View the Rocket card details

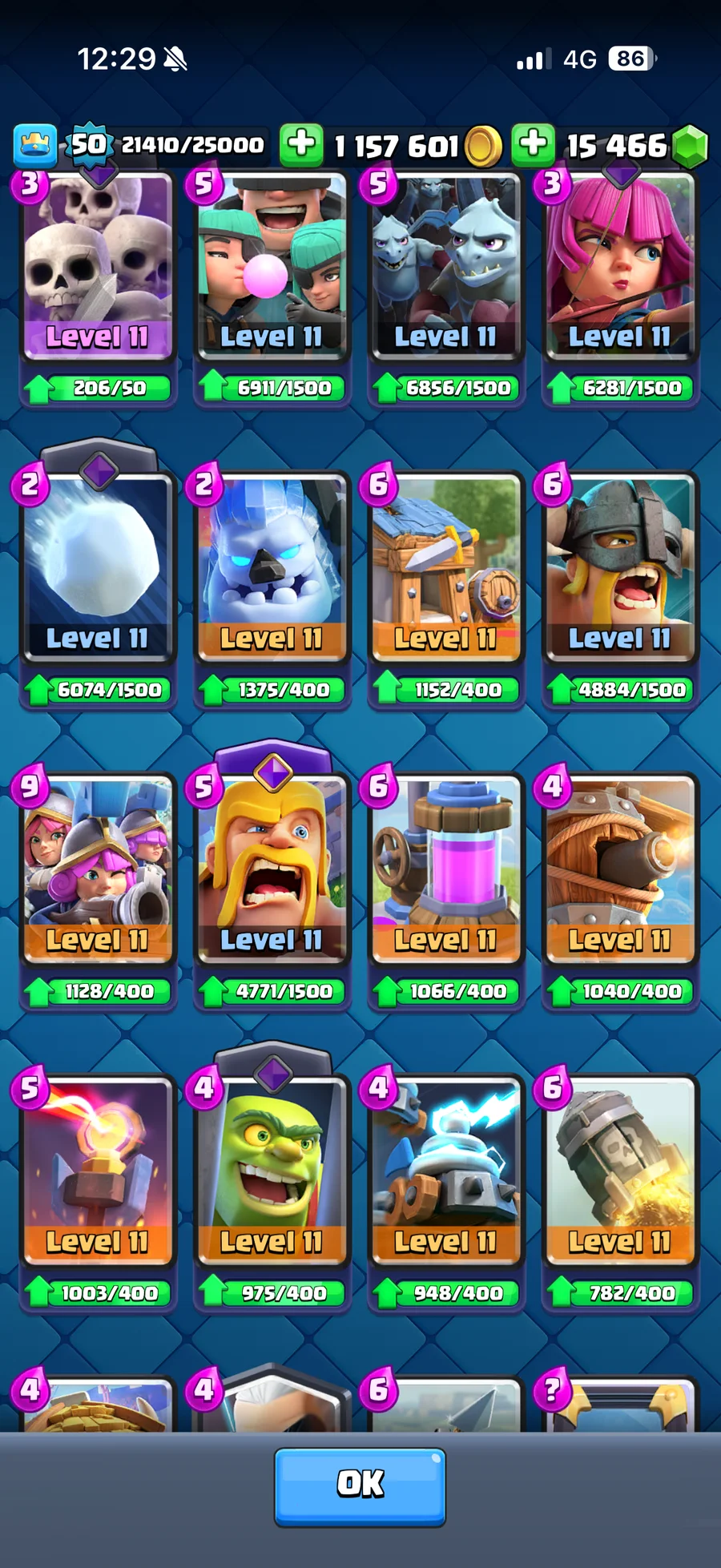(x=619, y=1171)
